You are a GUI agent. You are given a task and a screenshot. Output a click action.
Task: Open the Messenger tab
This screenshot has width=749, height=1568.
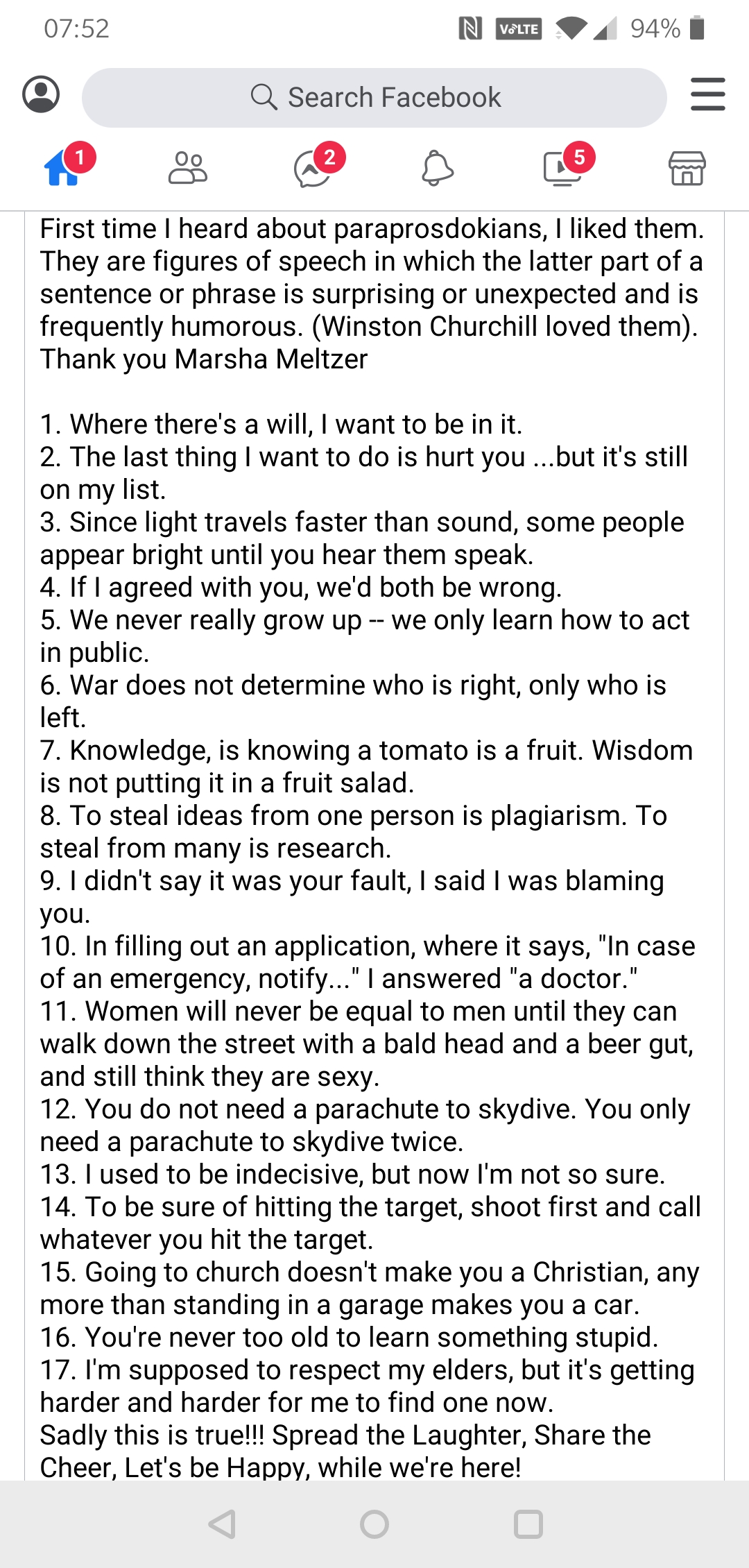(x=313, y=167)
